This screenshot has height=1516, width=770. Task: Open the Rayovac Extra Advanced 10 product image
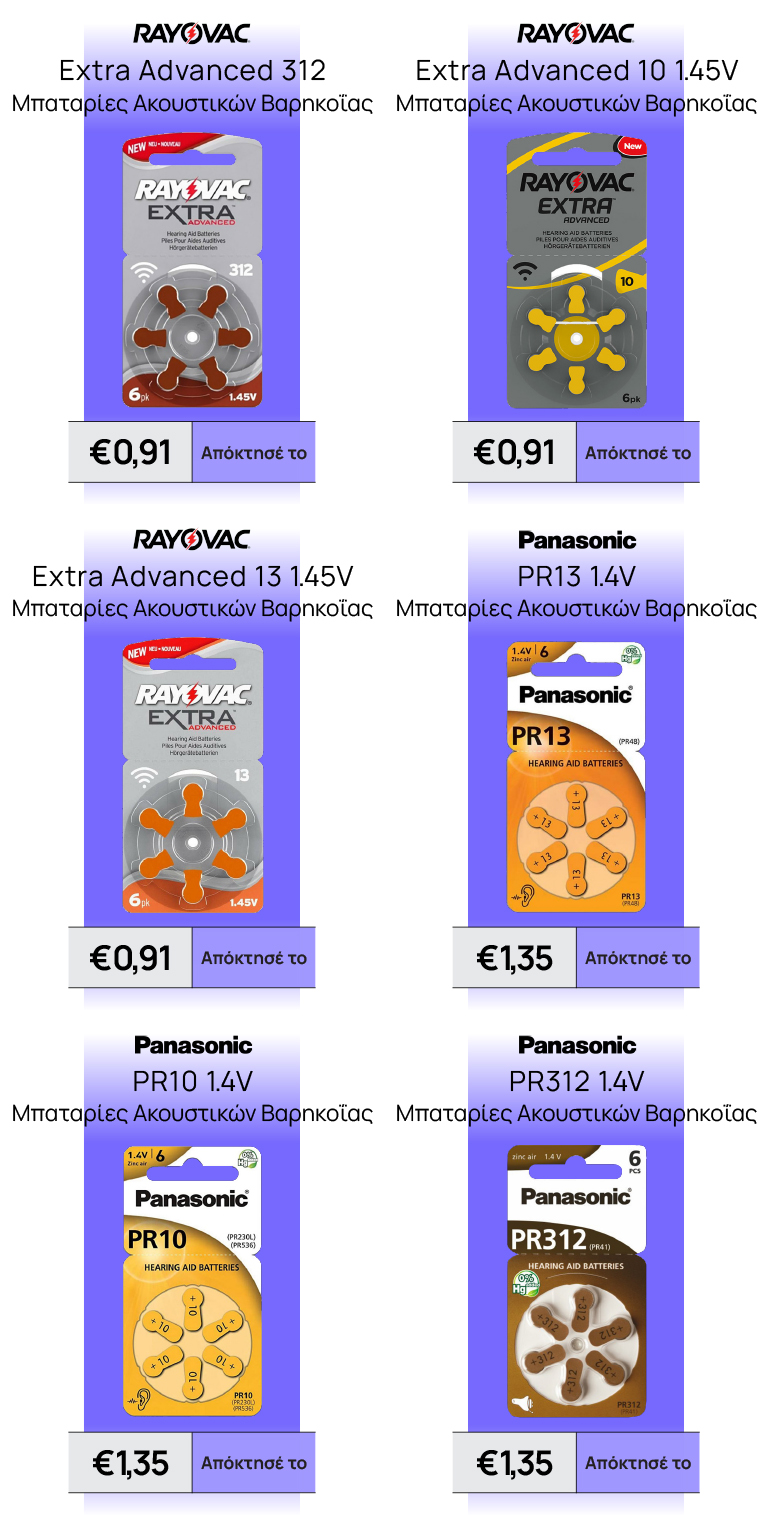pos(576,272)
